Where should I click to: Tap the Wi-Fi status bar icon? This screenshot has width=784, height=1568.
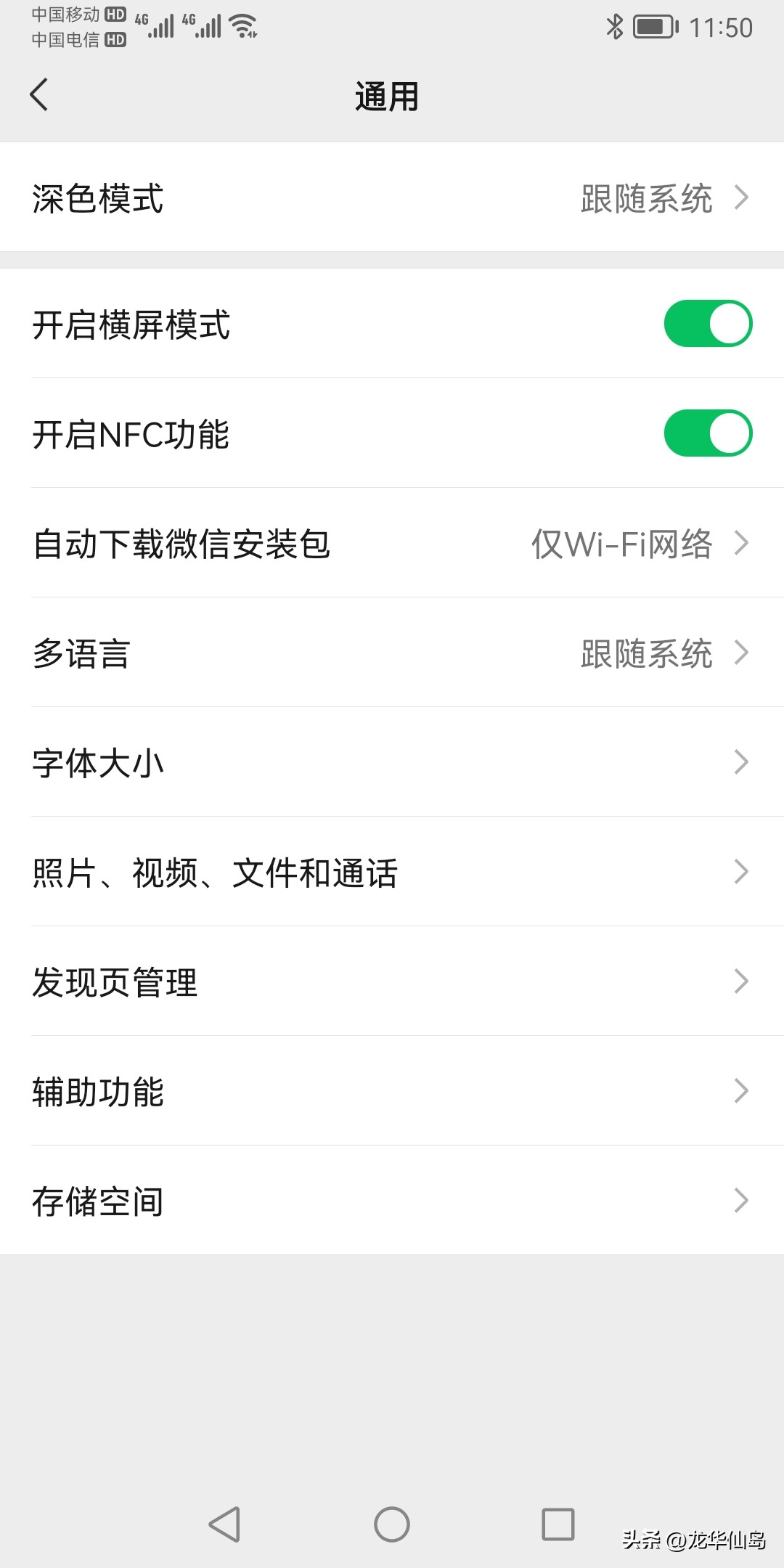tap(242, 26)
